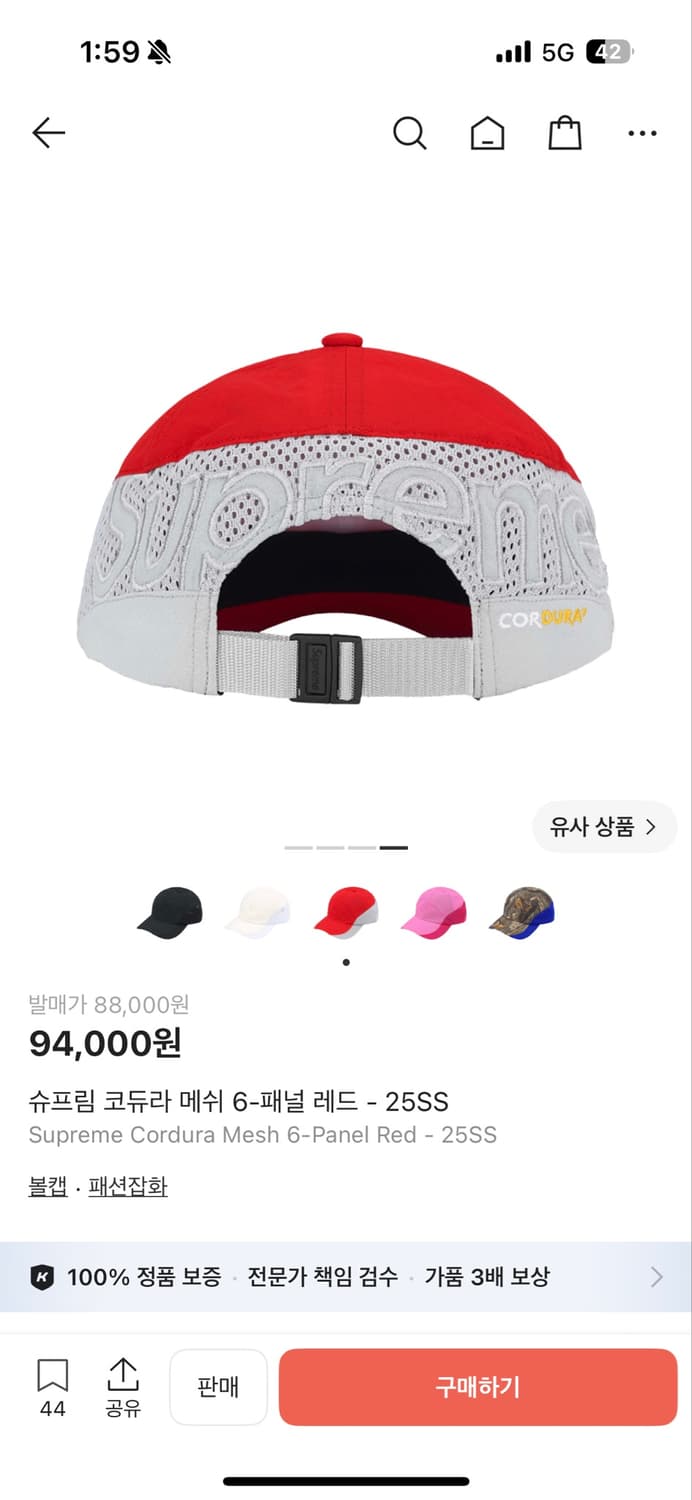Image resolution: width=692 pixels, height=1500 pixels.
Task: Go back with the arrow icon
Action: click(x=48, y=133)
